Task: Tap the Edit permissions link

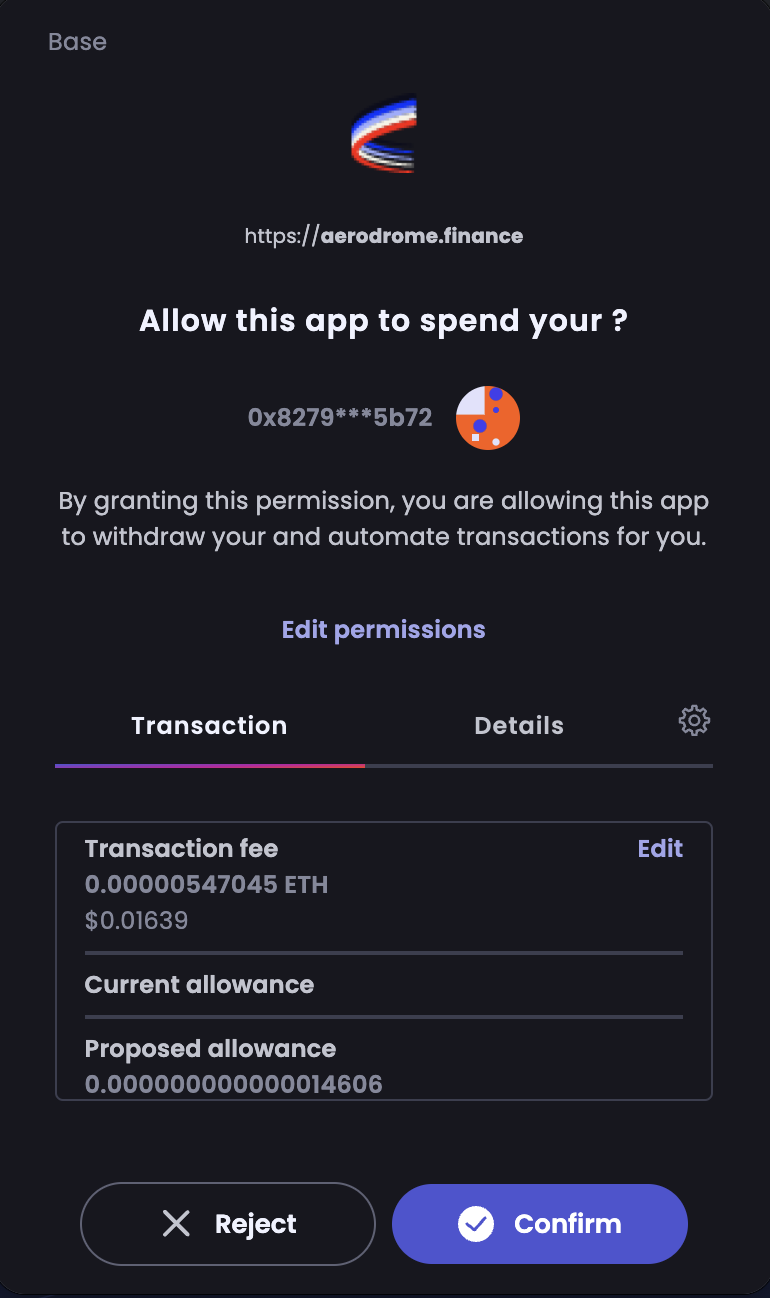Action: 384,629
